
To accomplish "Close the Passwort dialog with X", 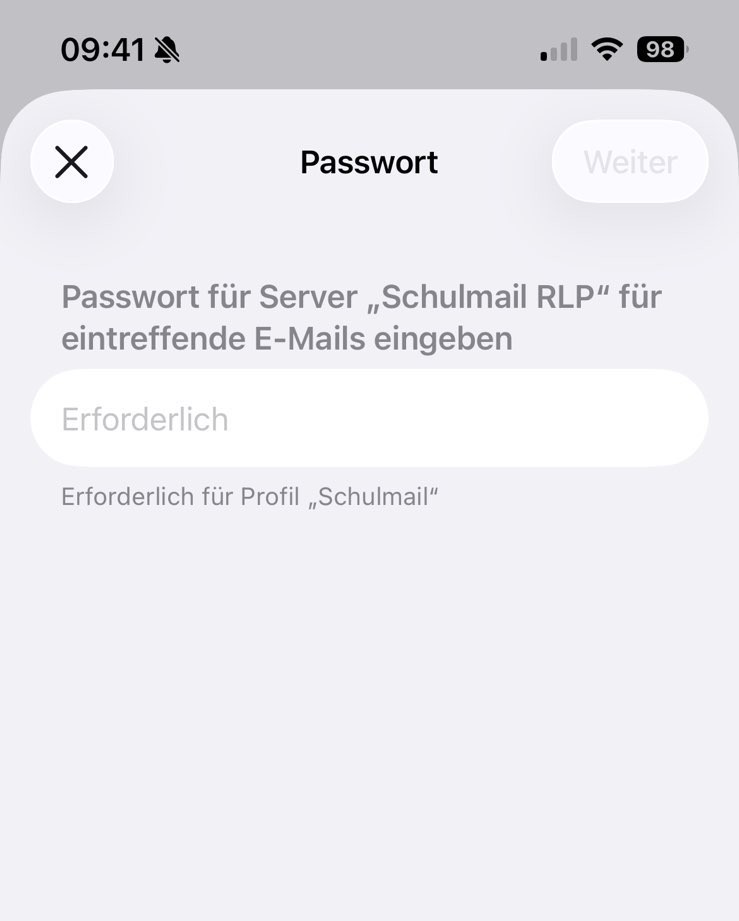I will (72, 162).
